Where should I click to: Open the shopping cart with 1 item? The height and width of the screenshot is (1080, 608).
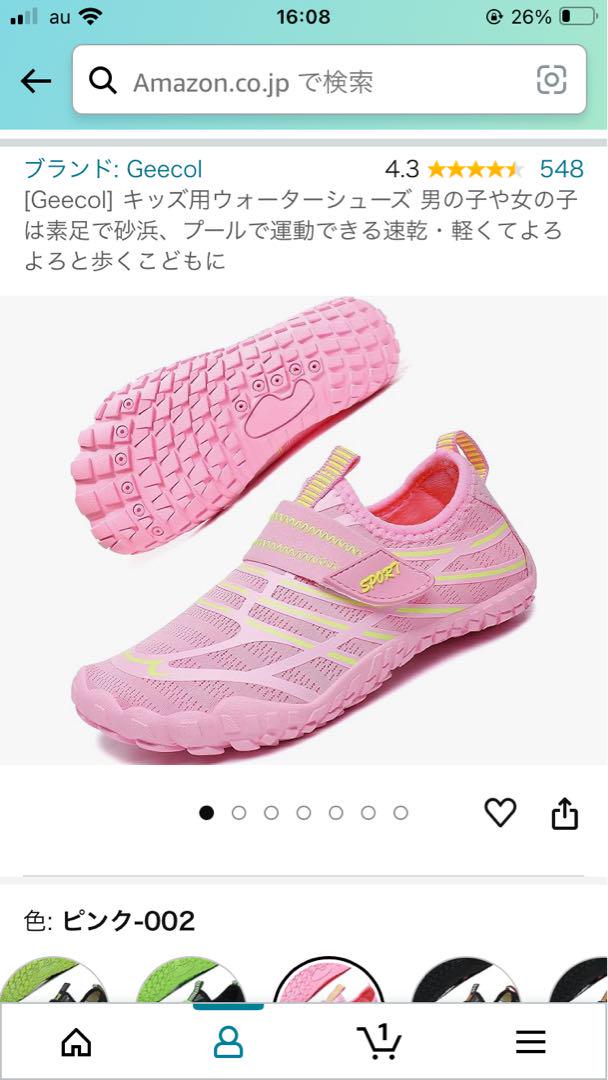point(379,1041)
